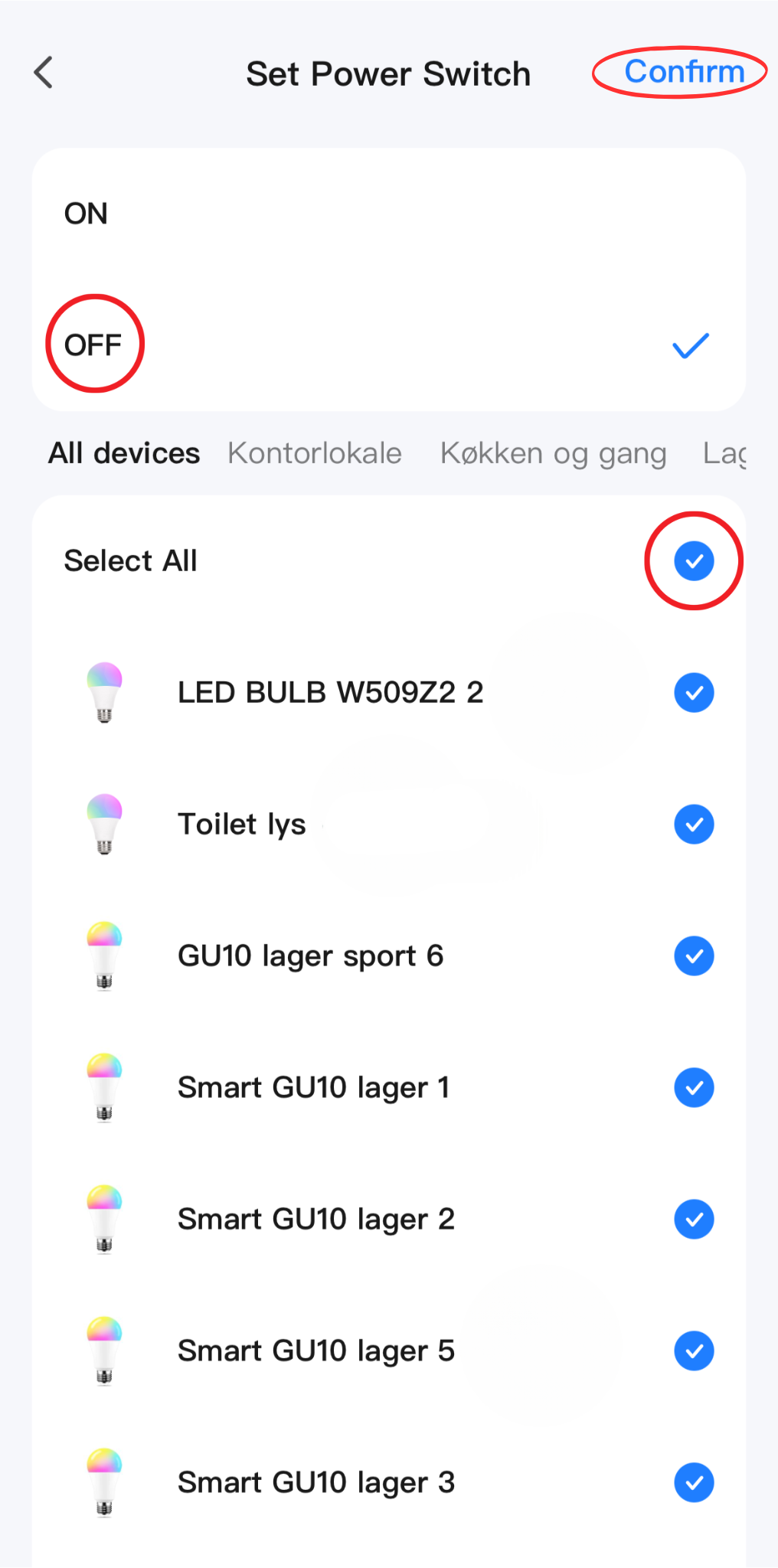Untick Smart GU10 lager 1

(x=694, y=1088)
